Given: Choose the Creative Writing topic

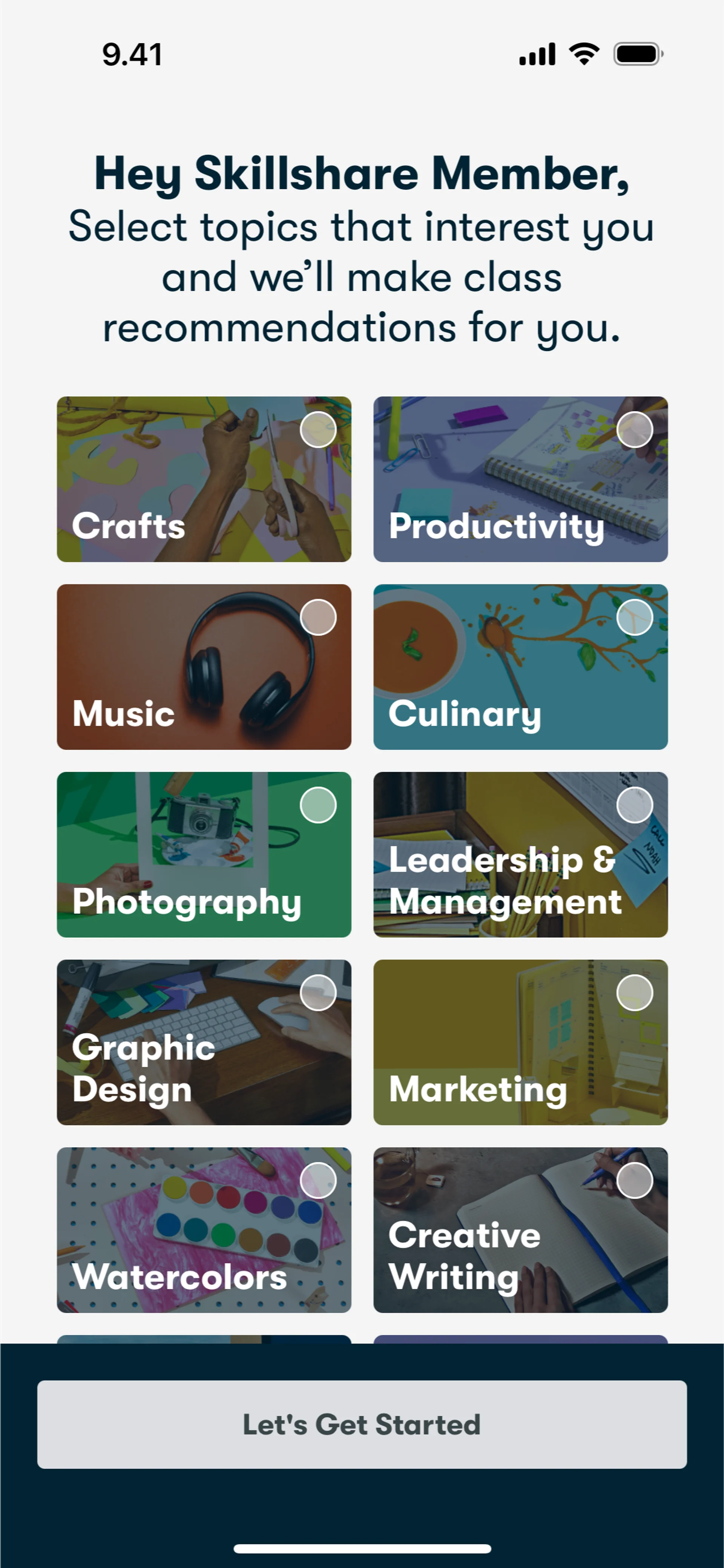Looking at the screenshot, I should pos(520,1229).
